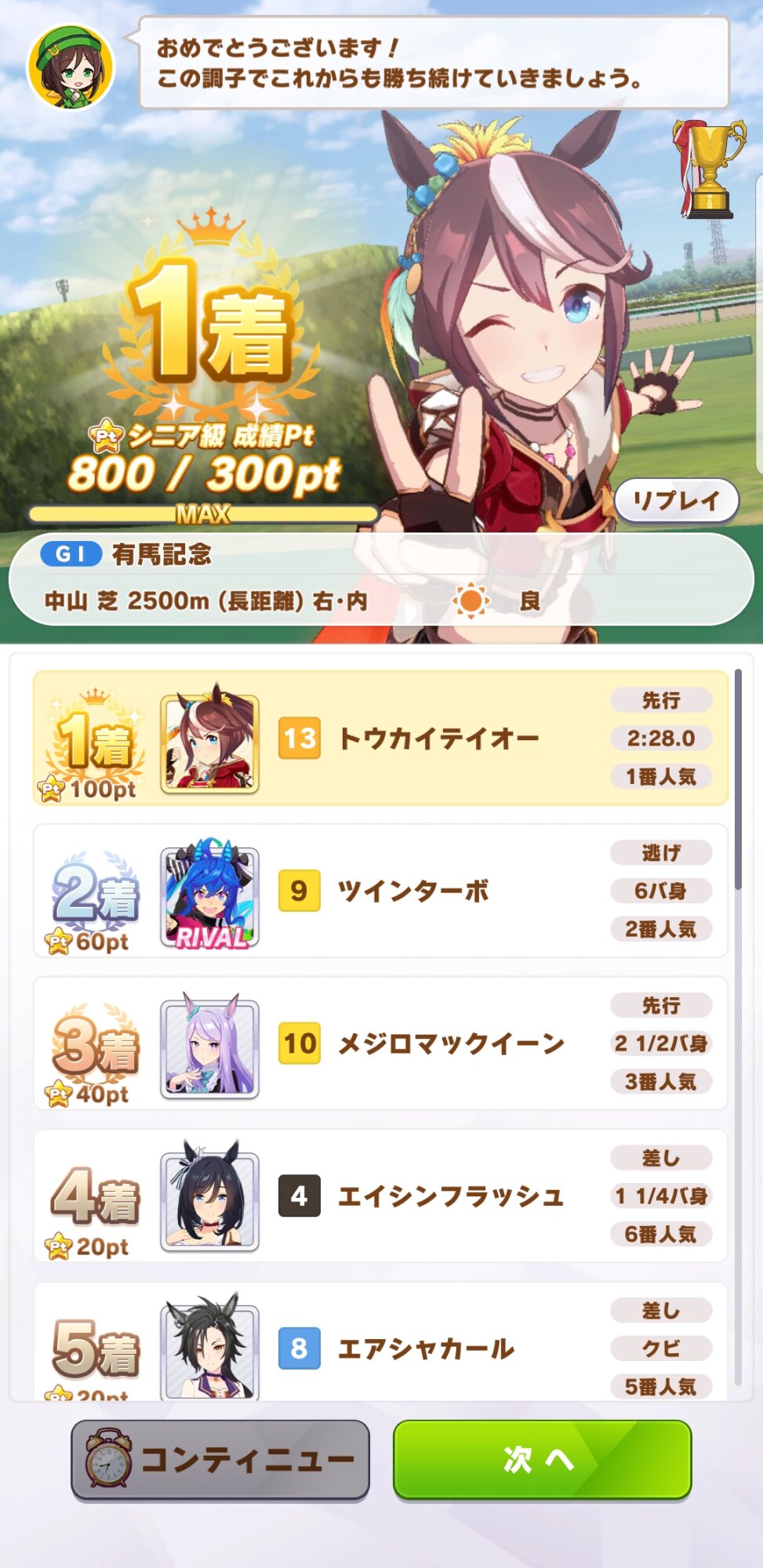
Task: Proceed with the green 次へ button
Action: click(x=542, y=1459)
